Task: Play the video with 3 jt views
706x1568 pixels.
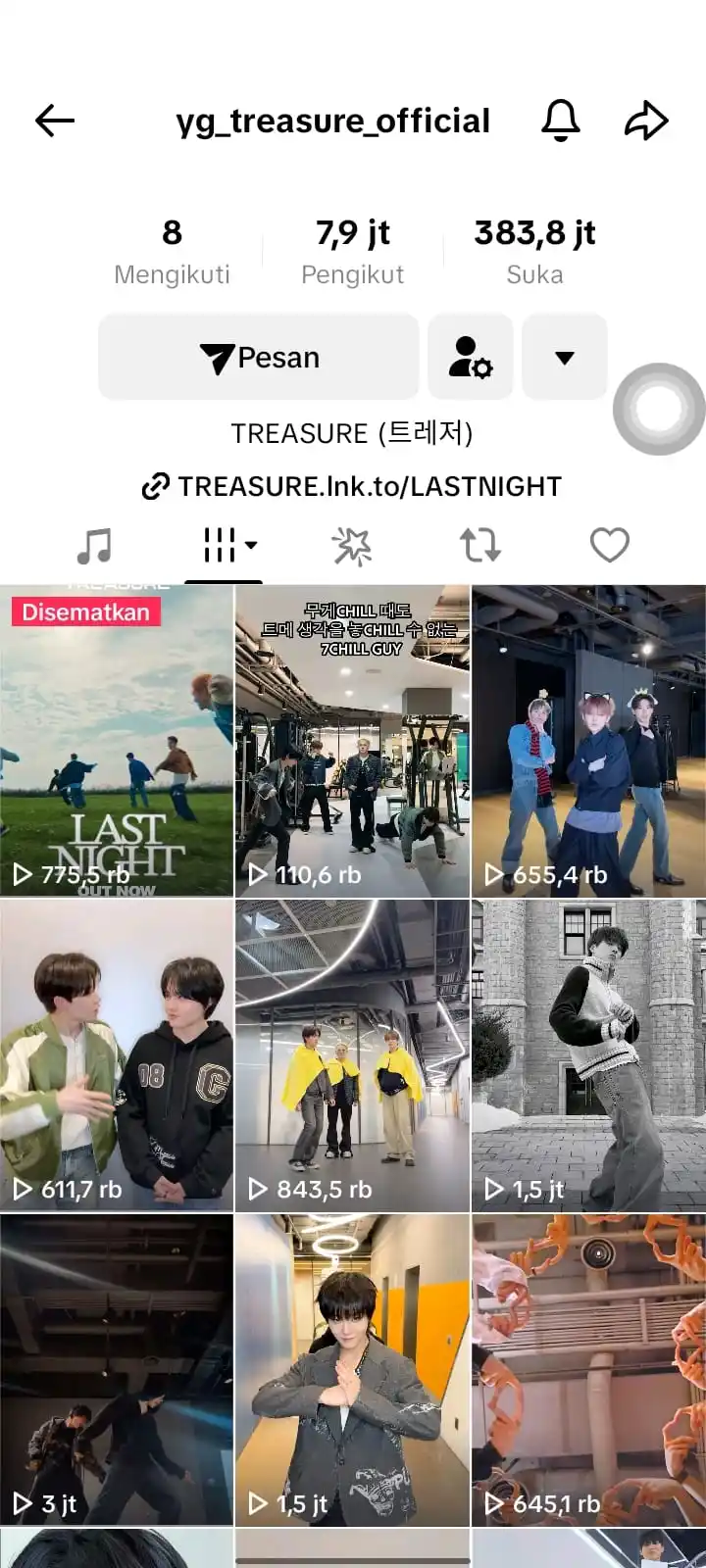Action: [x=117, y=1370]
